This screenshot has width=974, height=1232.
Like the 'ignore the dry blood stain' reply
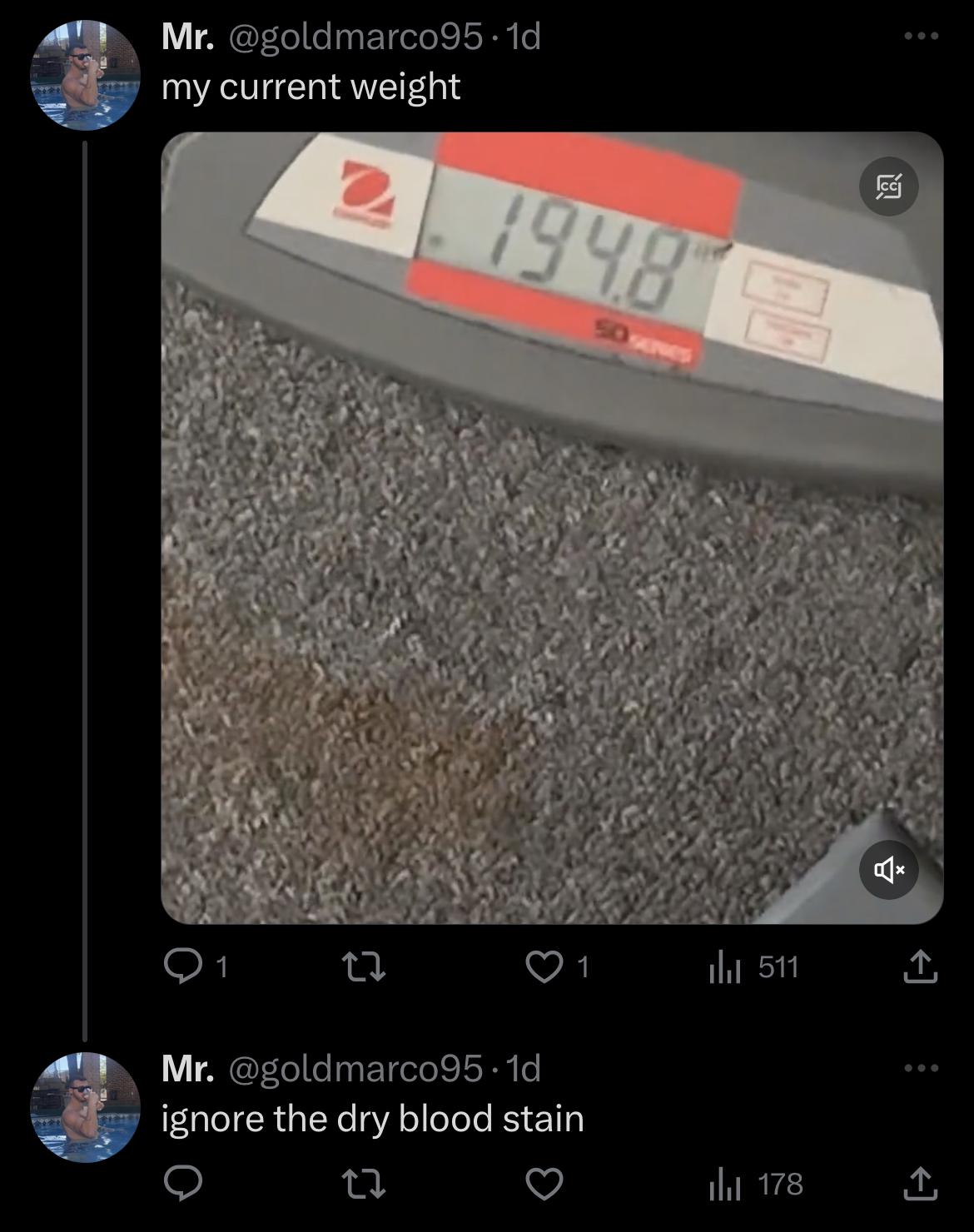(x=544, y=1184)
